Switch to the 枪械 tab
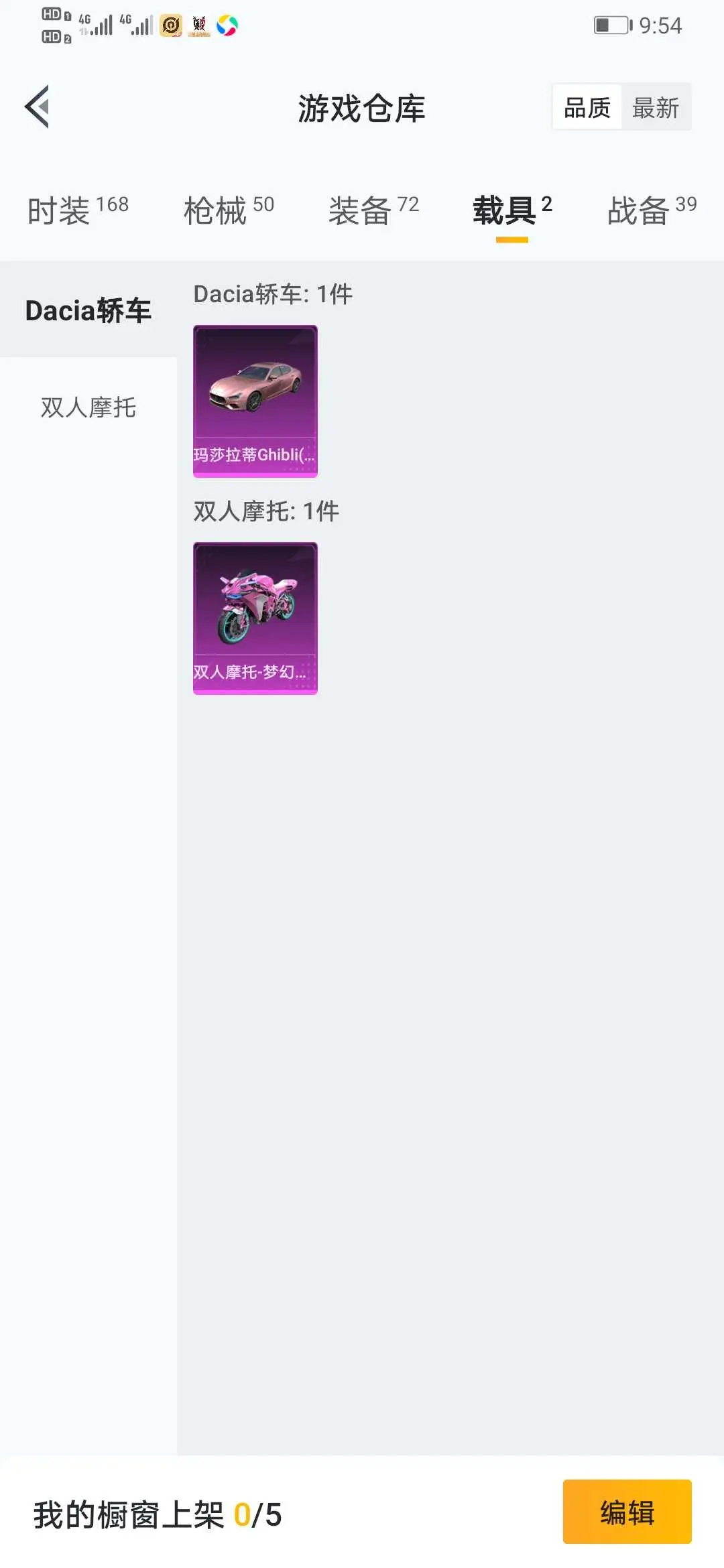This screenshot has width=724, height=1568. click(229, 210)
